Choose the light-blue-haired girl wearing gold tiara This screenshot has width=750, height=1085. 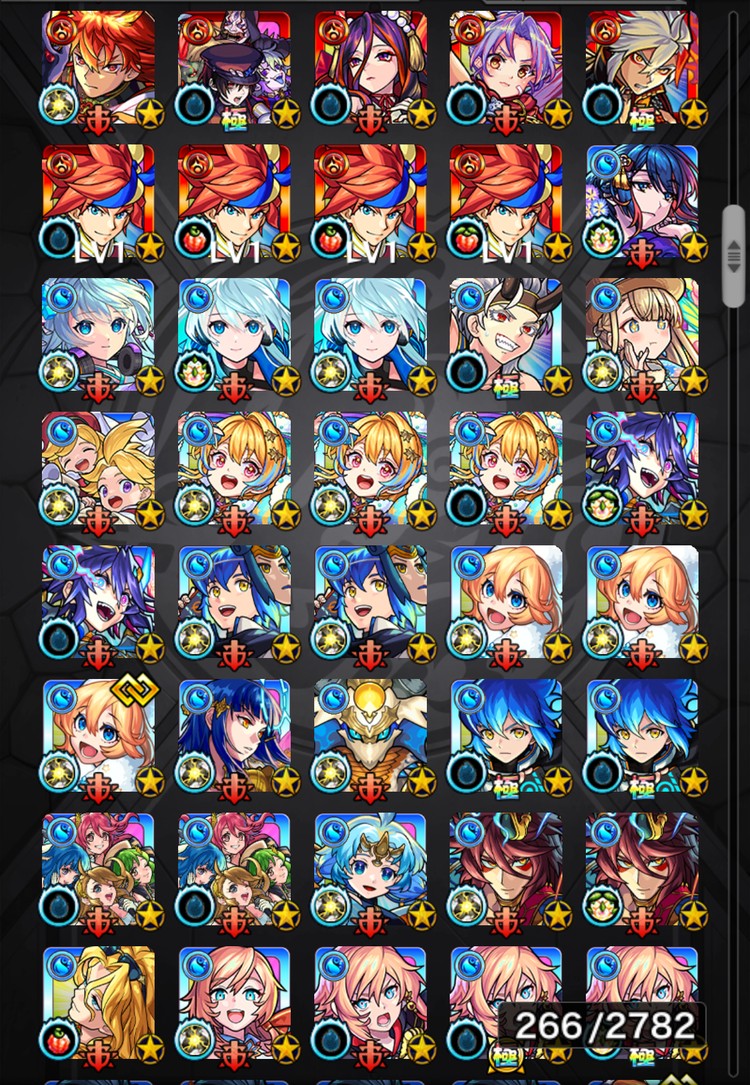tap(371, 871)
